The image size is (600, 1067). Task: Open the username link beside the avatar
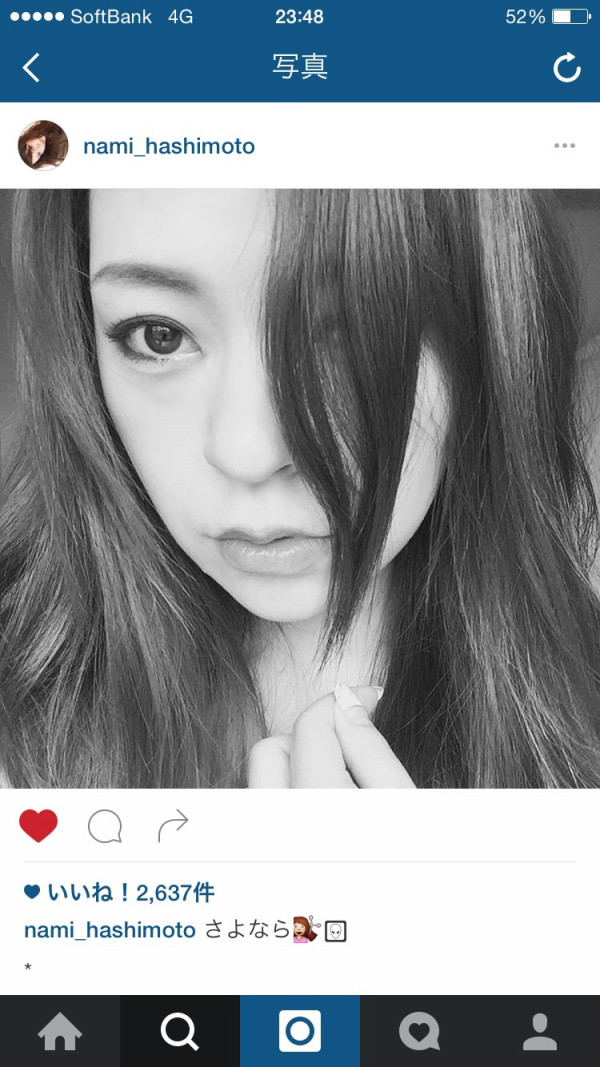(x=168, y=147)
